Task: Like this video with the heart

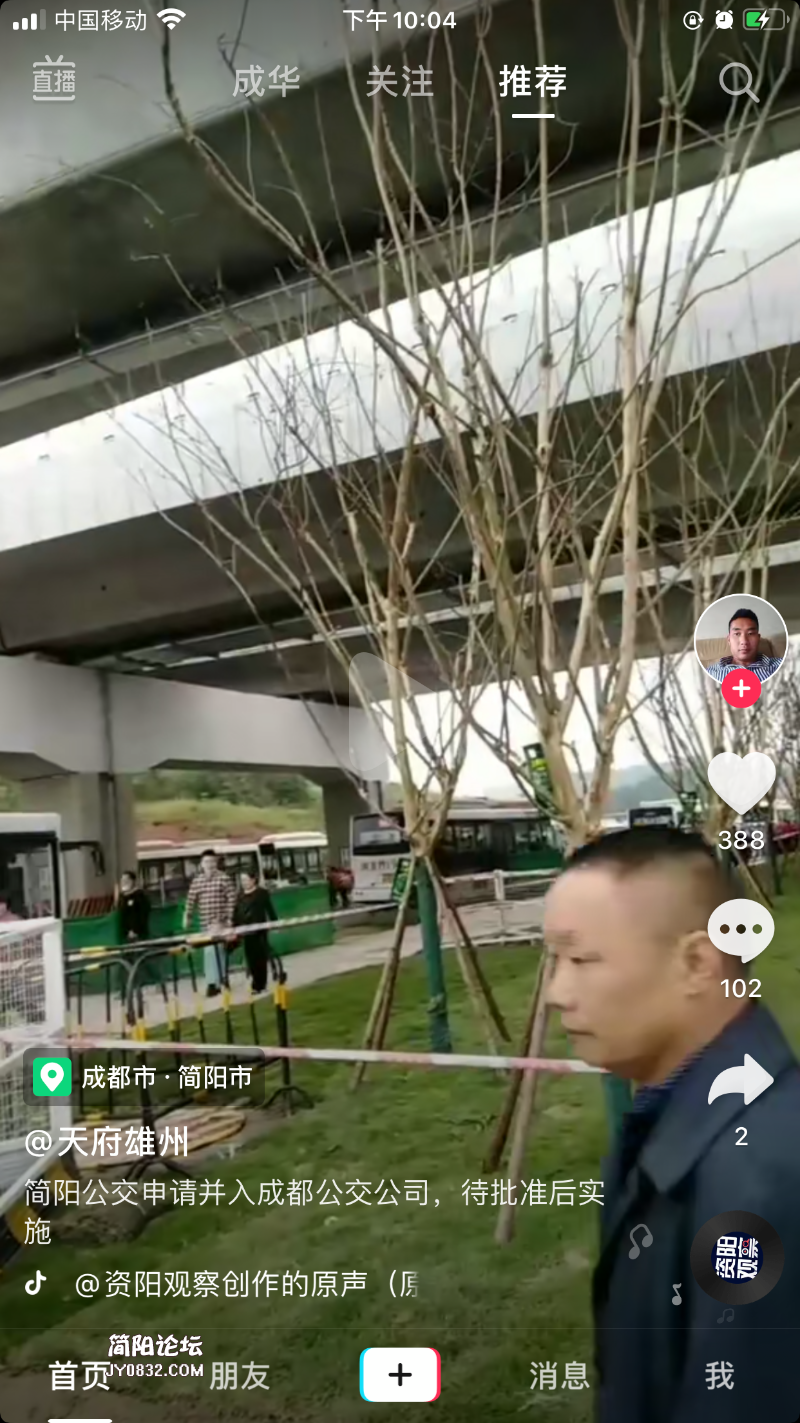Action: 741,782
